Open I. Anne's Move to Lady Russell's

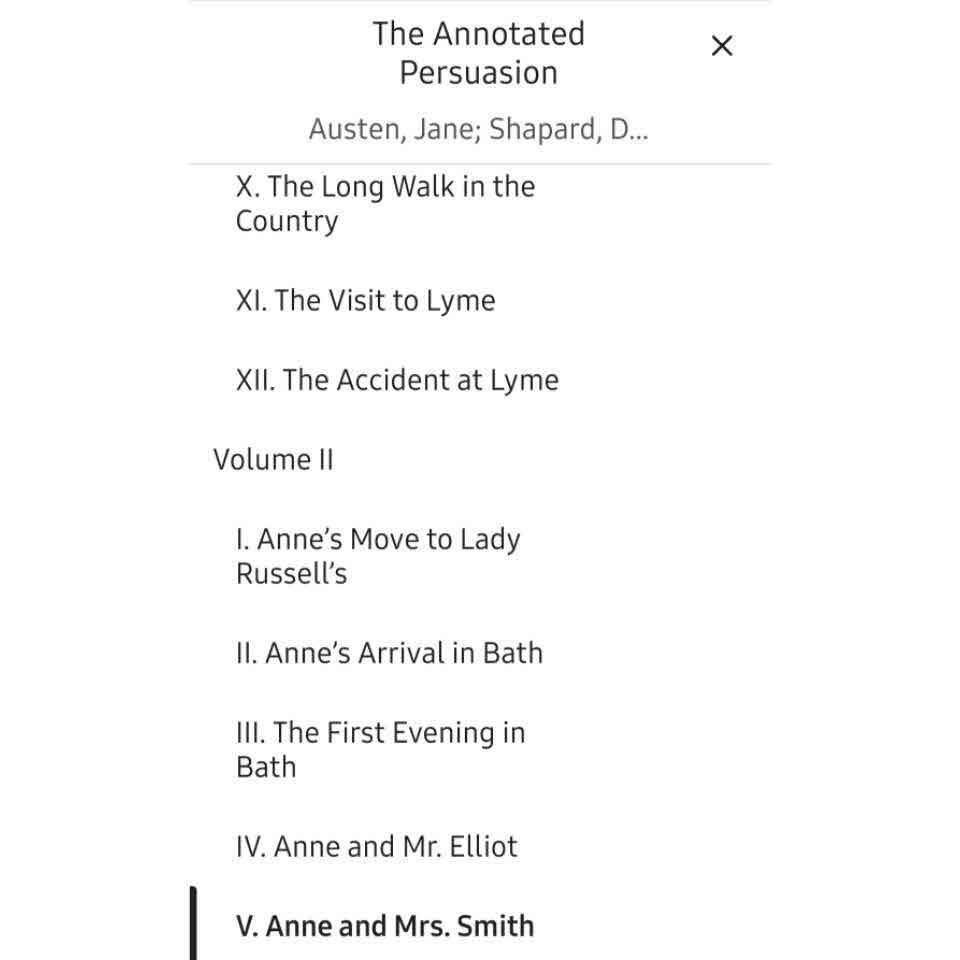click(x=378, y=556)
